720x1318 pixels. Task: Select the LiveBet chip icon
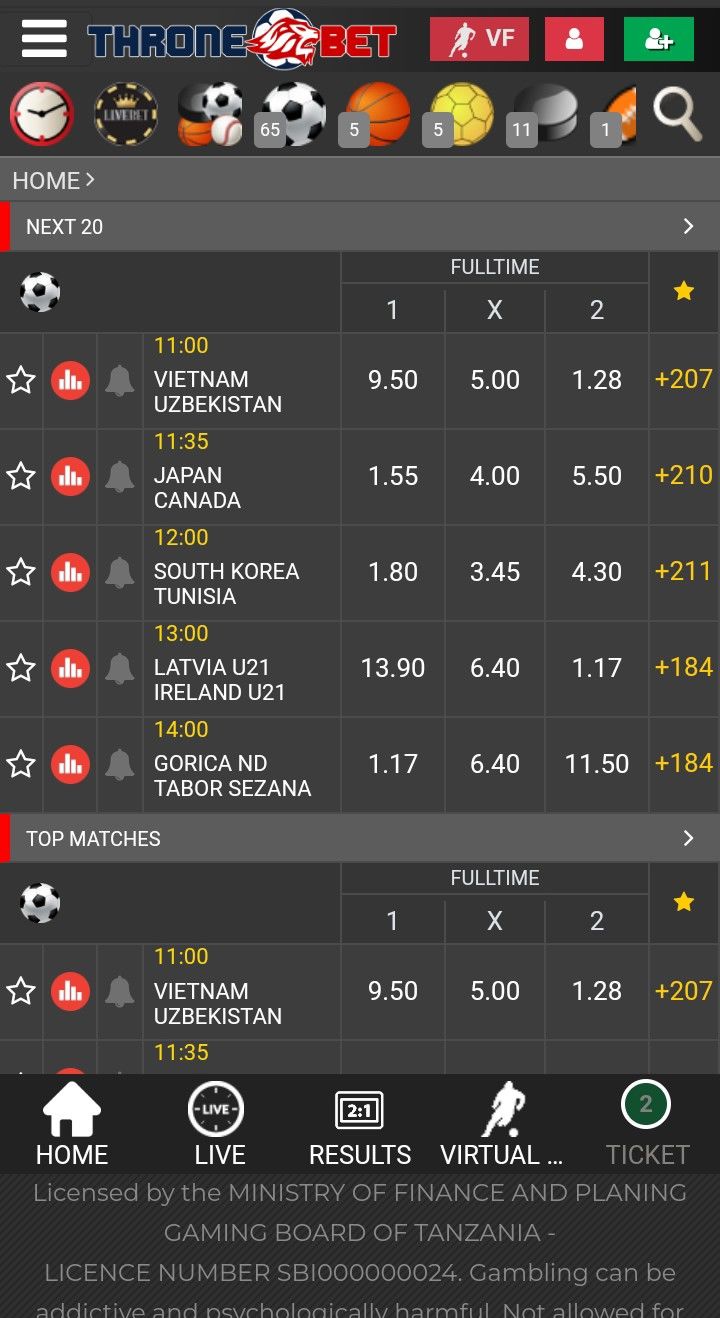click(126, 114)
